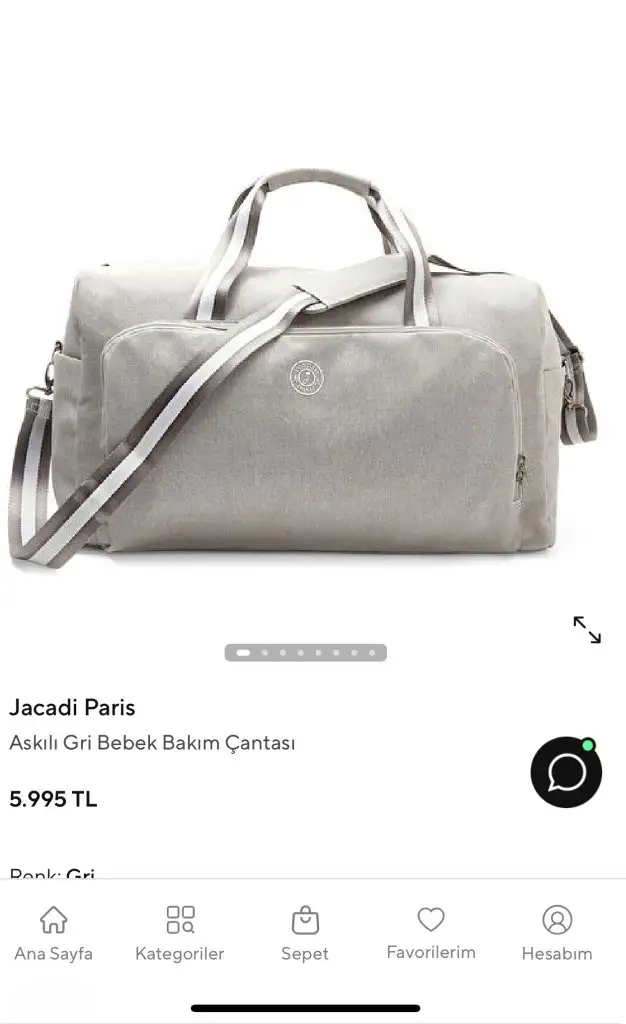Switch to the Kategoriler tab
This screenshot has width=626, height=1024.
pos(180,933)
